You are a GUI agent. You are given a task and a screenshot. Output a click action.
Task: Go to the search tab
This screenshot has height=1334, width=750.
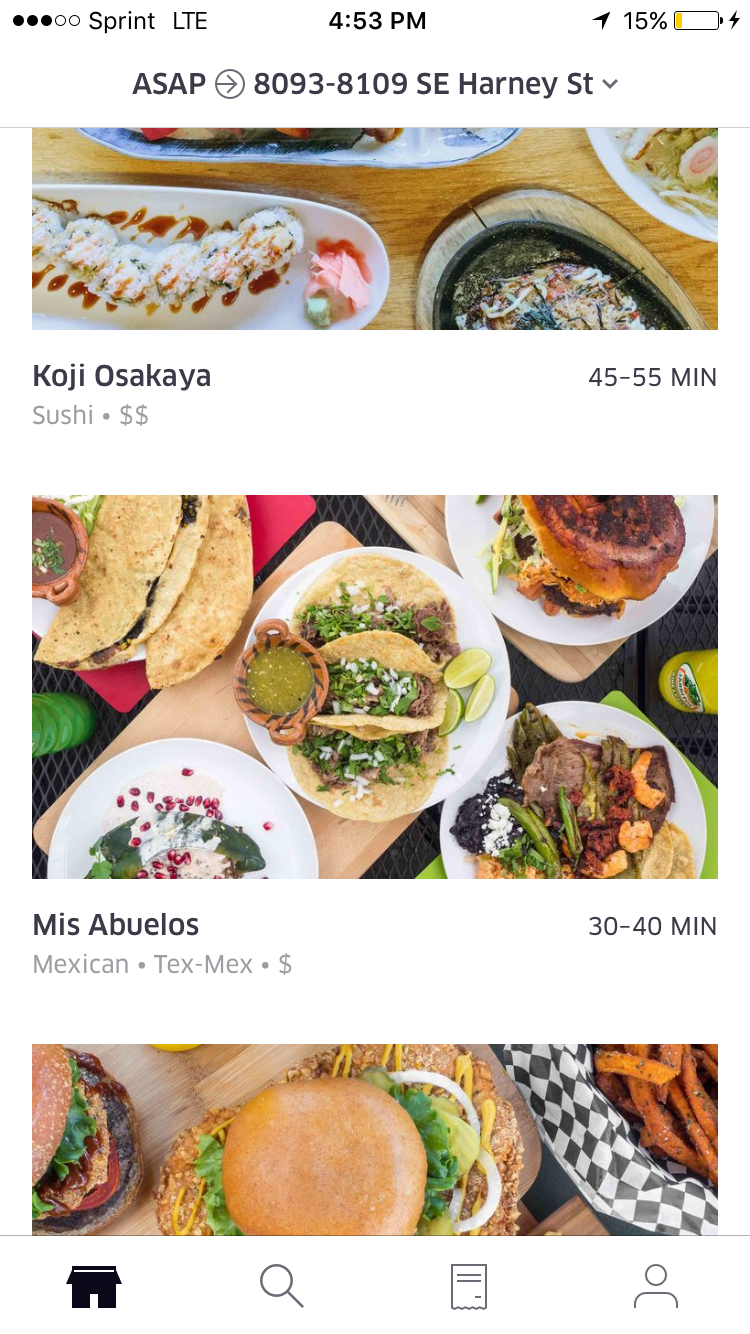click(x=281, y=1286)
